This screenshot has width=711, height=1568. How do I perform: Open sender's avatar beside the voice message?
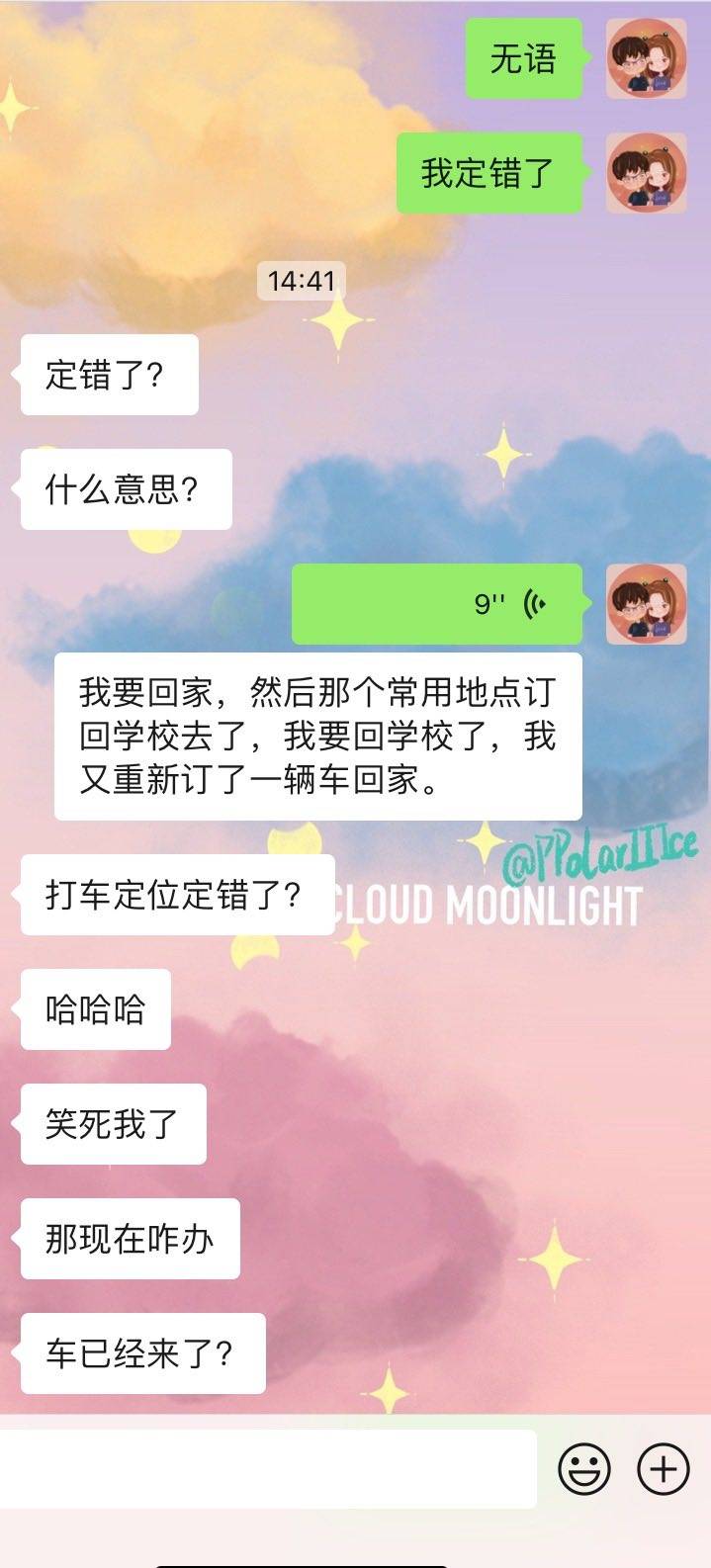[646, 603]
